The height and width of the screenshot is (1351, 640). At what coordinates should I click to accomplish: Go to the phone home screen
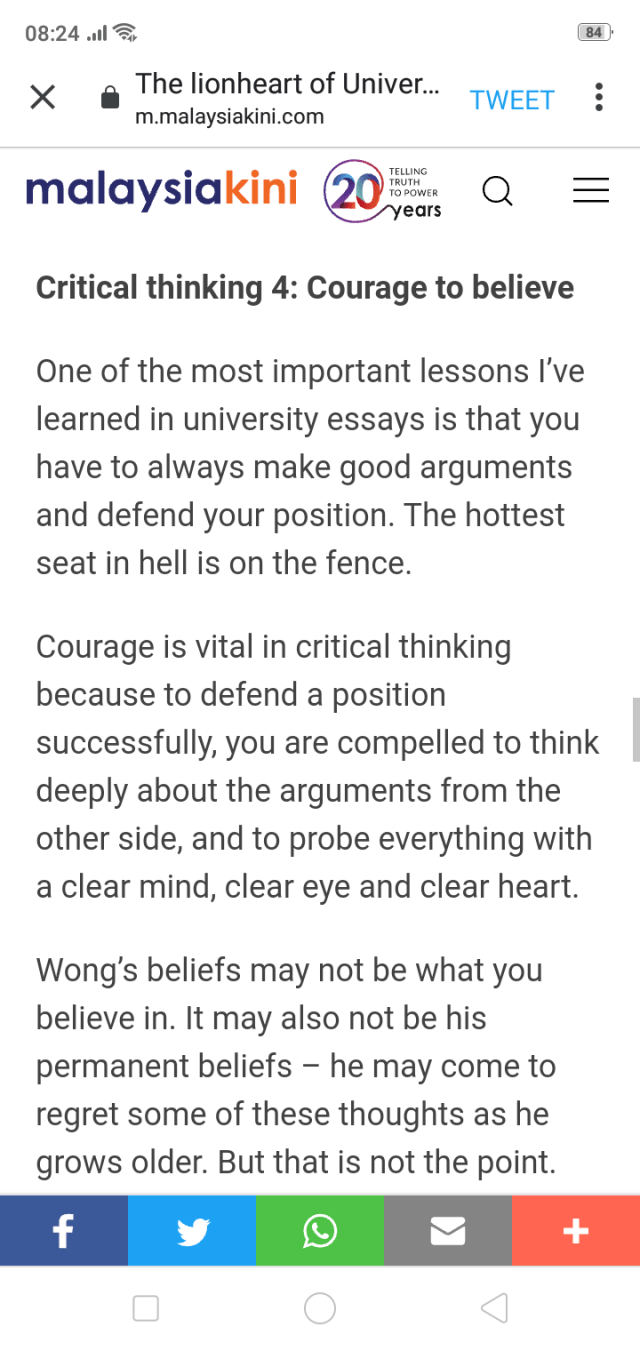point(320,1308)
